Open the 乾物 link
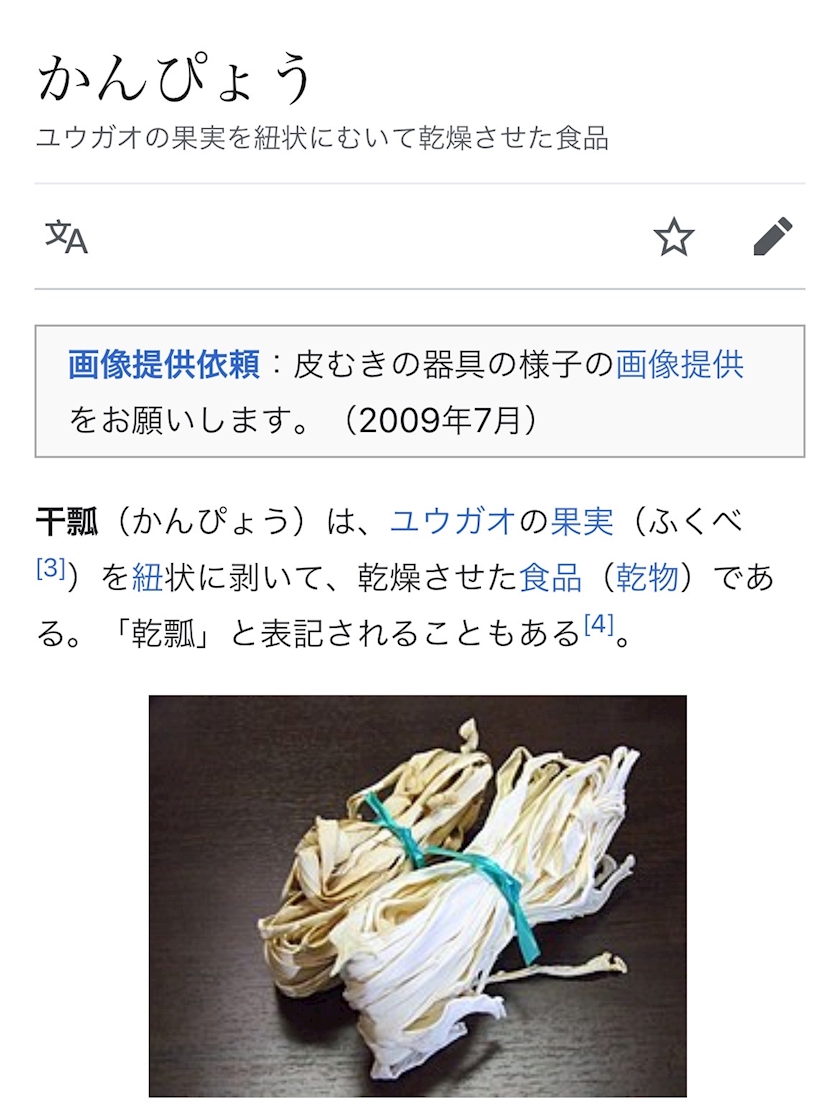840x1120 pixels. point(647,578)
